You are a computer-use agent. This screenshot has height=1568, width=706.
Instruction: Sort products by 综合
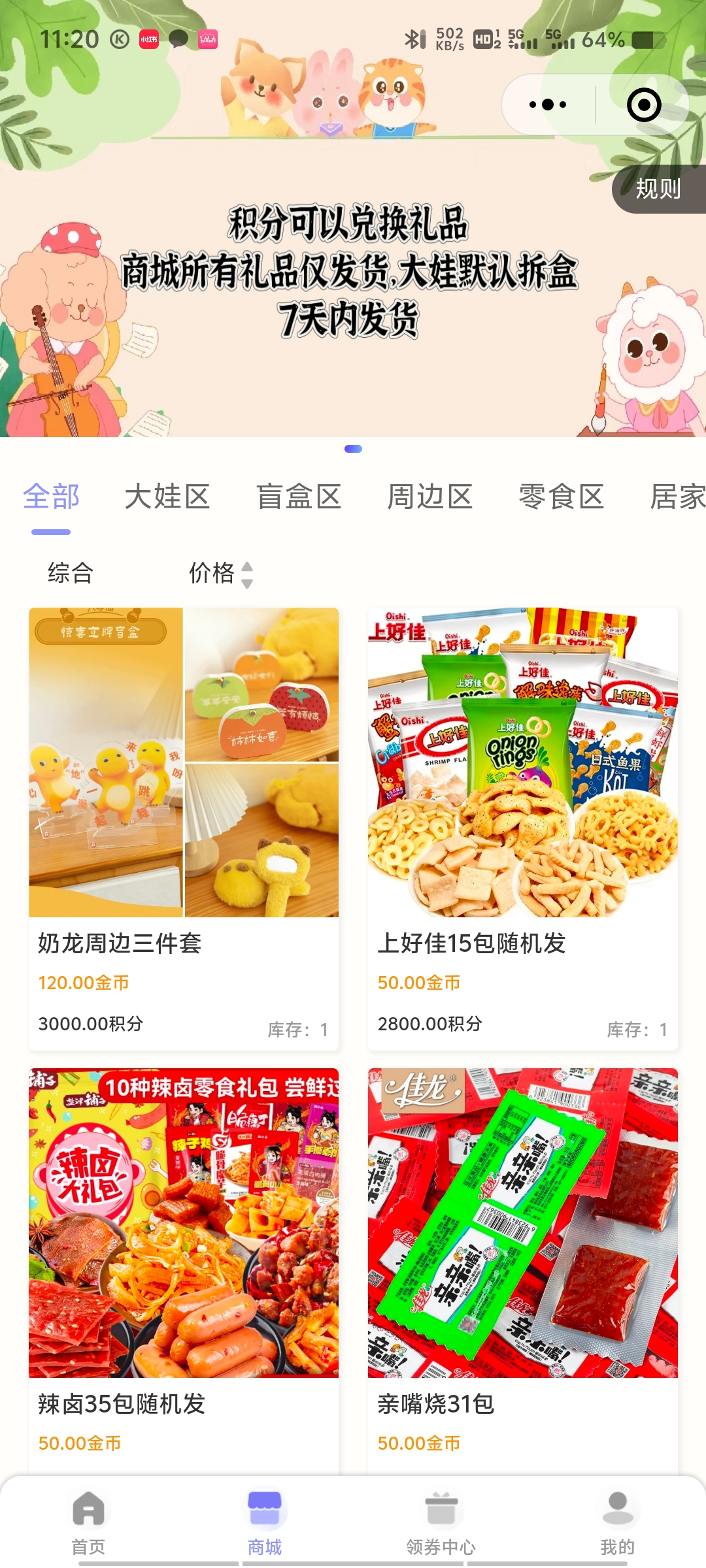click(71, 573)
